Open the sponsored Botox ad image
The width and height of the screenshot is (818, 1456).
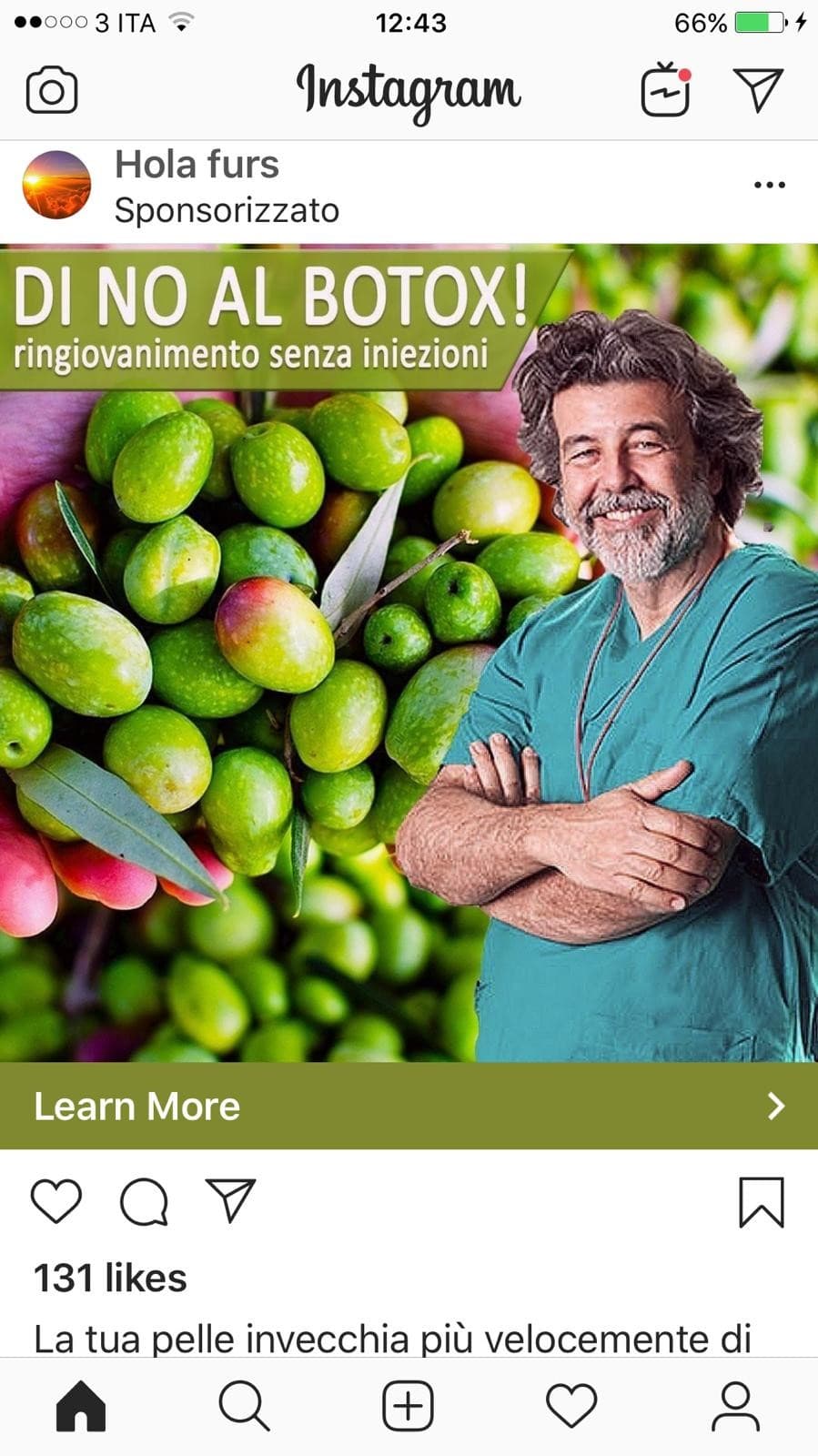tap(409, 652)
